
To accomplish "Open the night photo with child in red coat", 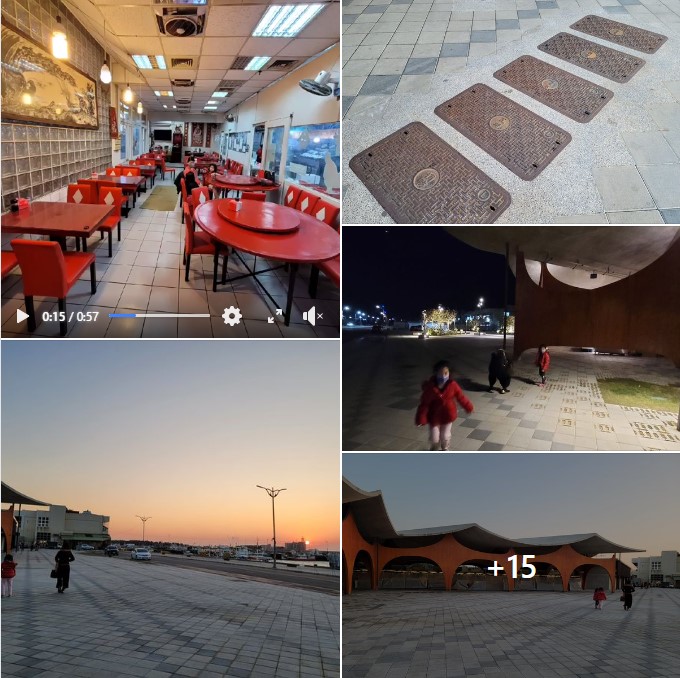I will click(x=510, y=338).
